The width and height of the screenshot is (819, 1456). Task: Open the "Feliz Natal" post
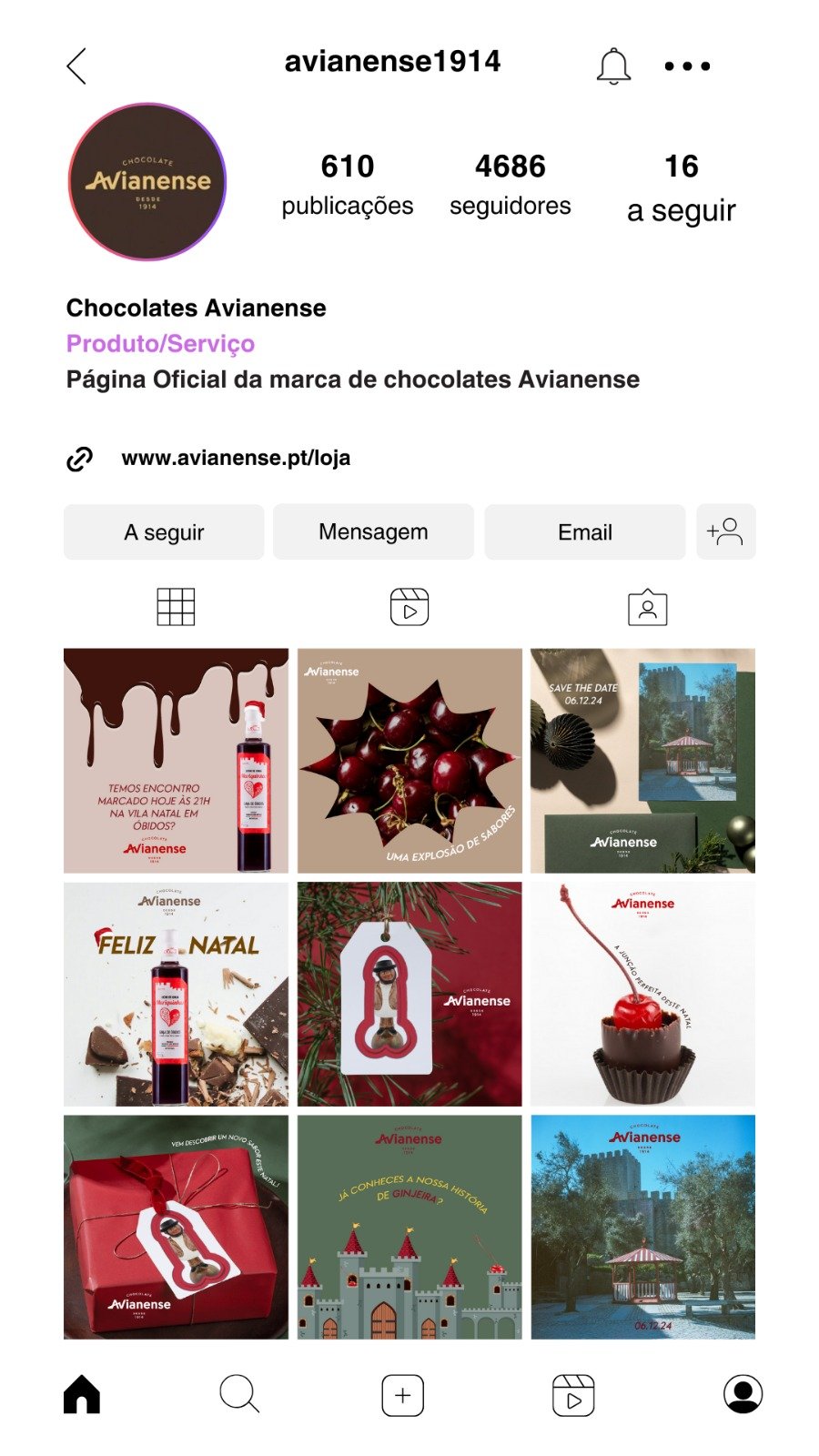tap(176, 994)
